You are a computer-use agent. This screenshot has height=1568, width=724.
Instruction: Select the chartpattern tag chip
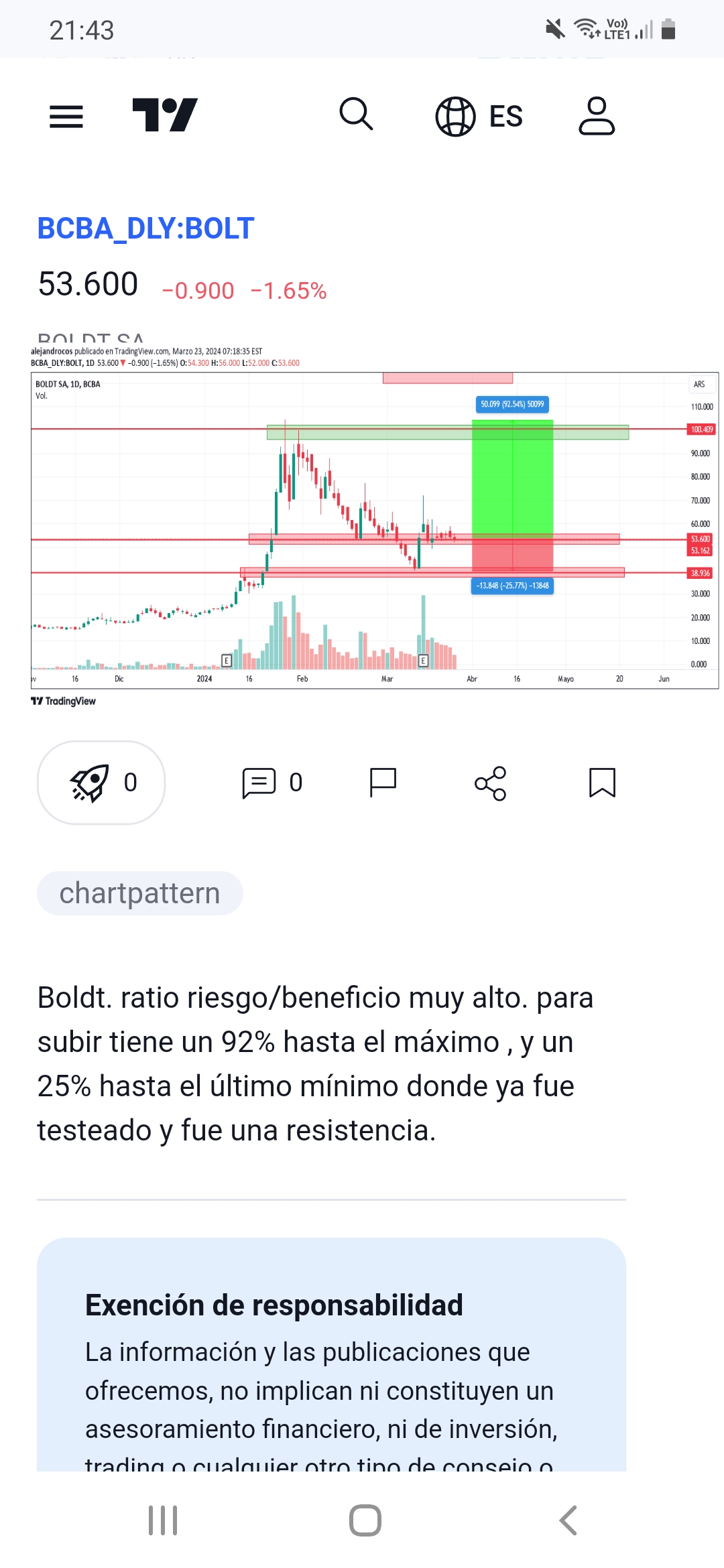pos(139,893)
